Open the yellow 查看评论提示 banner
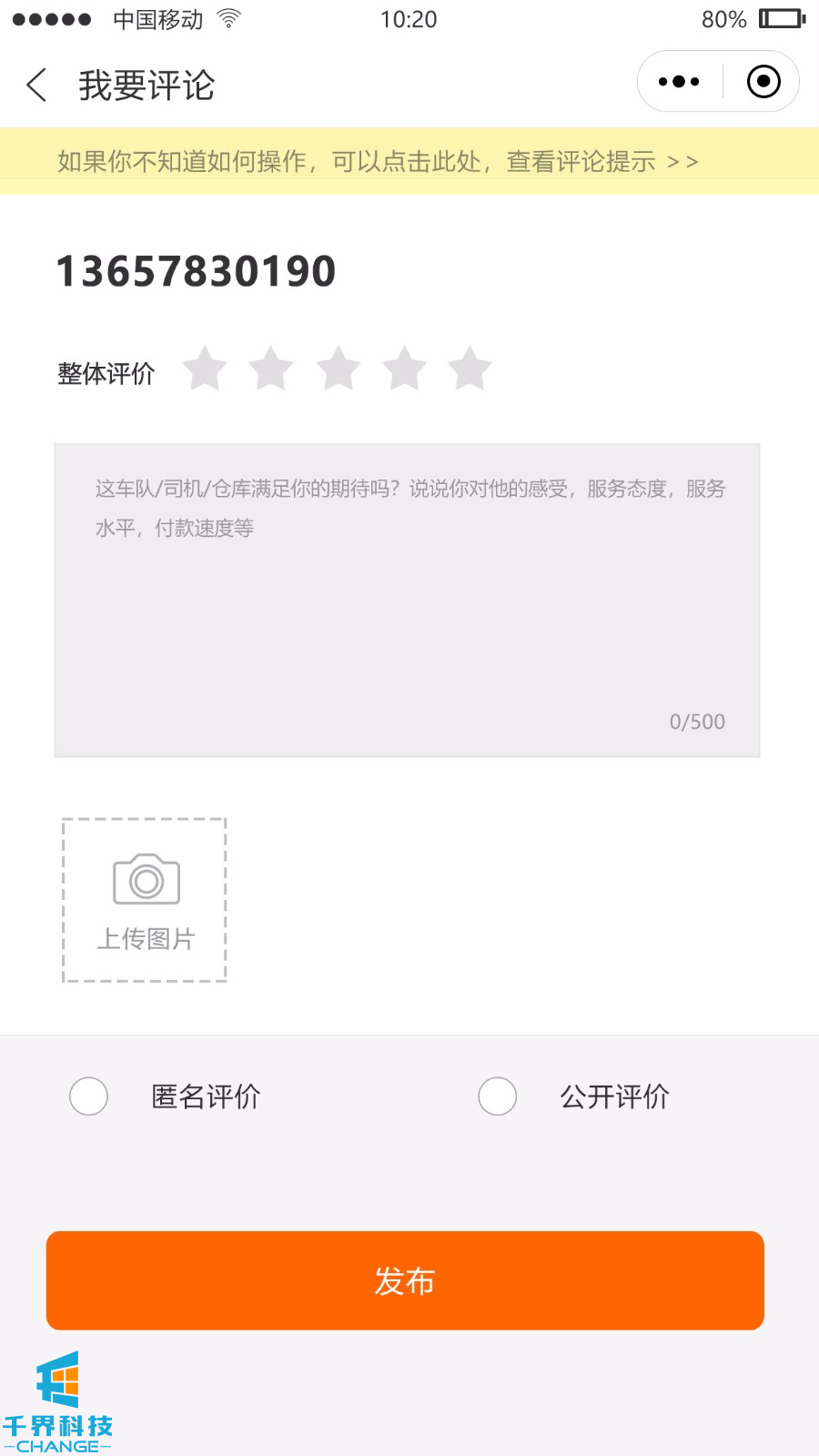The width and height of the screenshot is (819, 1456). [x=378, y=162]
